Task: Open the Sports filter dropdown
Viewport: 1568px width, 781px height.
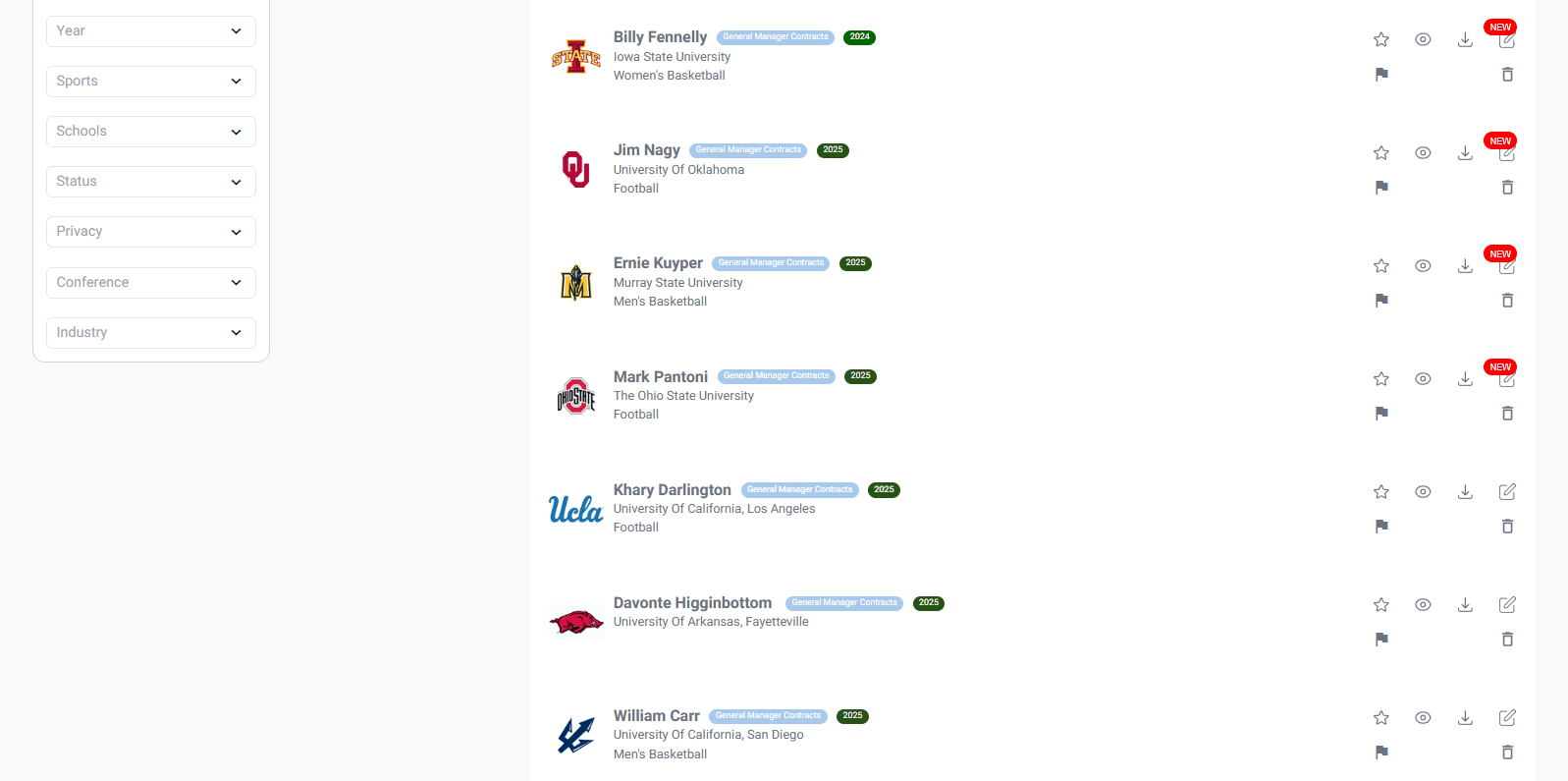Action: (150, 82)
